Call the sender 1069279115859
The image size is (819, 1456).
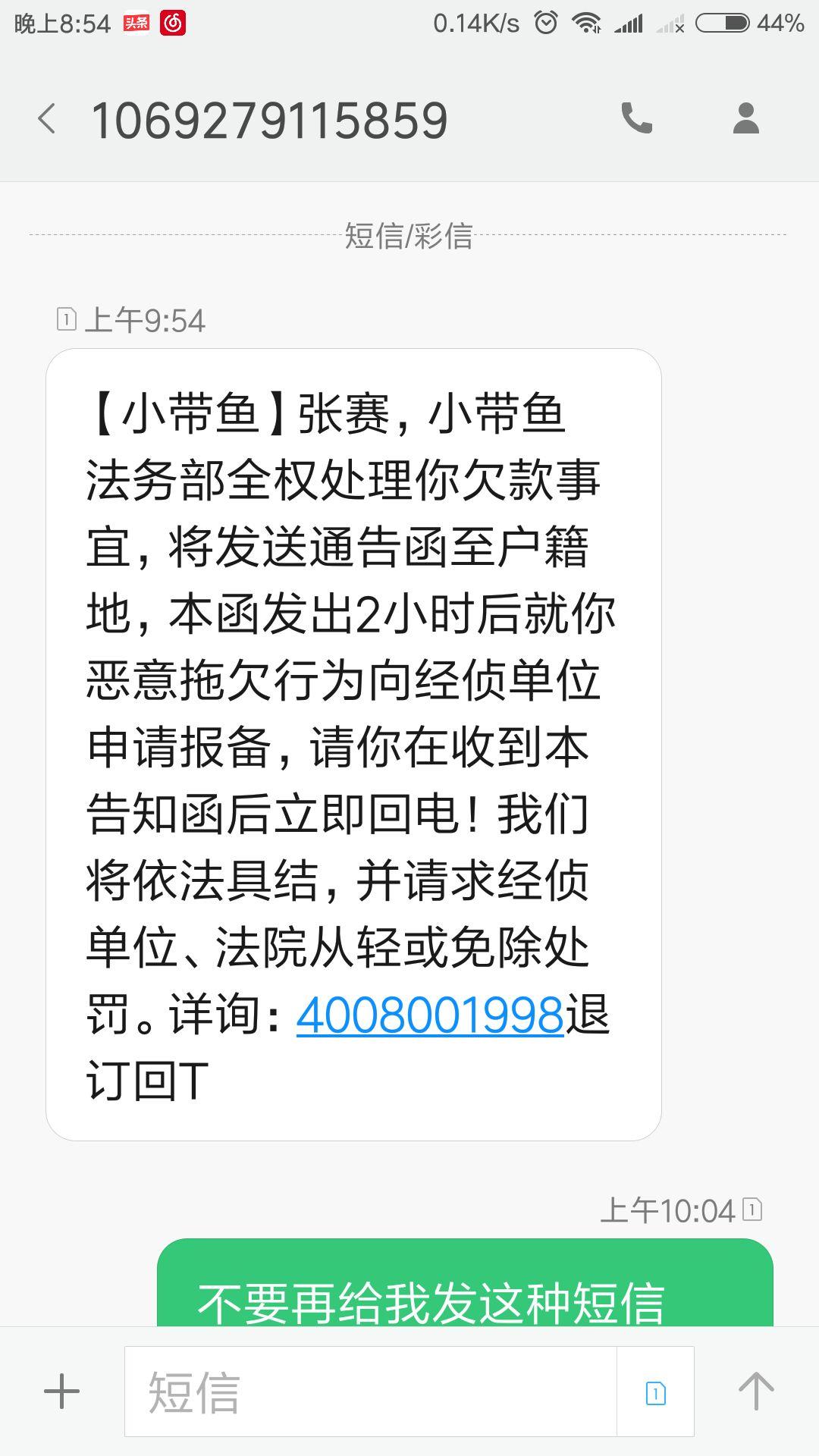[x=636, y=119]
